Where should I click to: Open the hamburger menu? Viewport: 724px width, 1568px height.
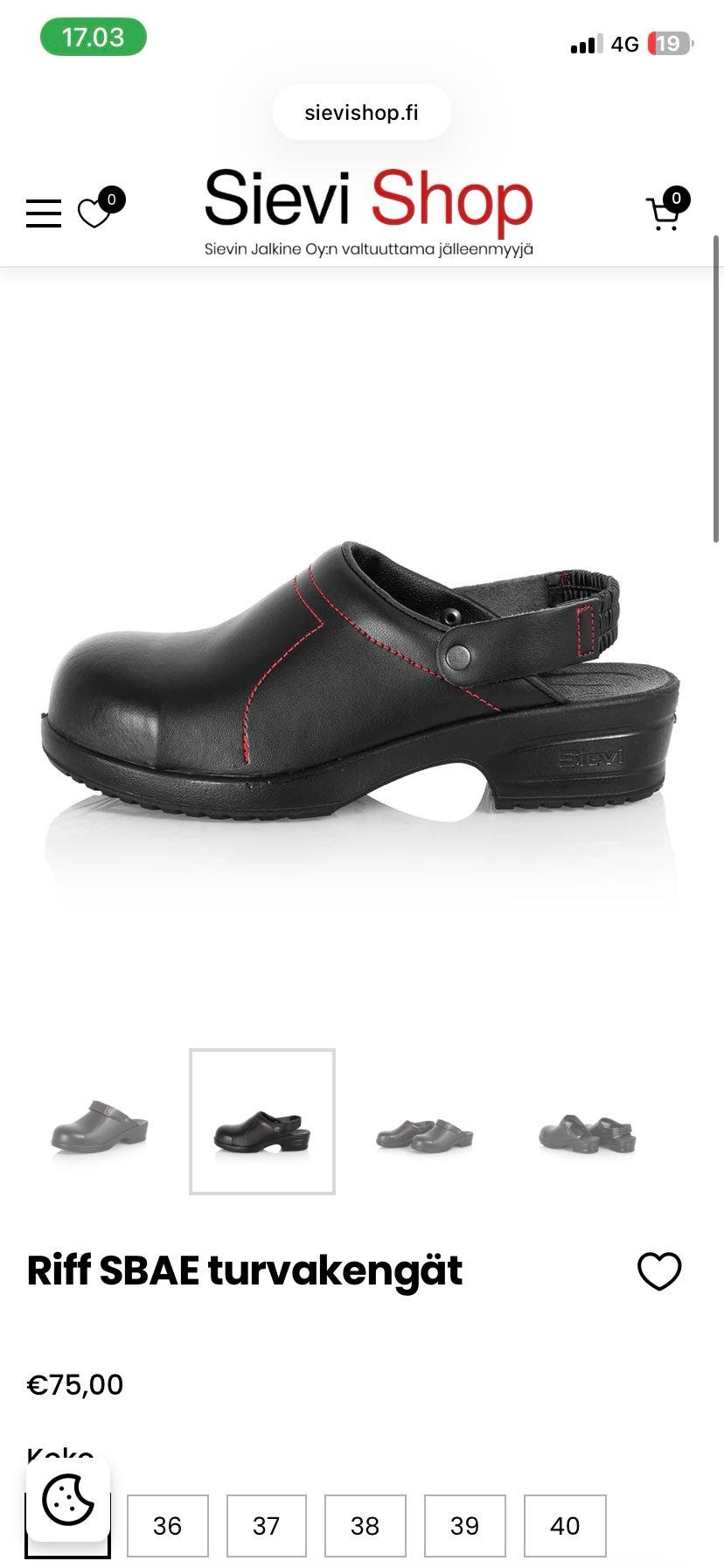pos(44,213)
